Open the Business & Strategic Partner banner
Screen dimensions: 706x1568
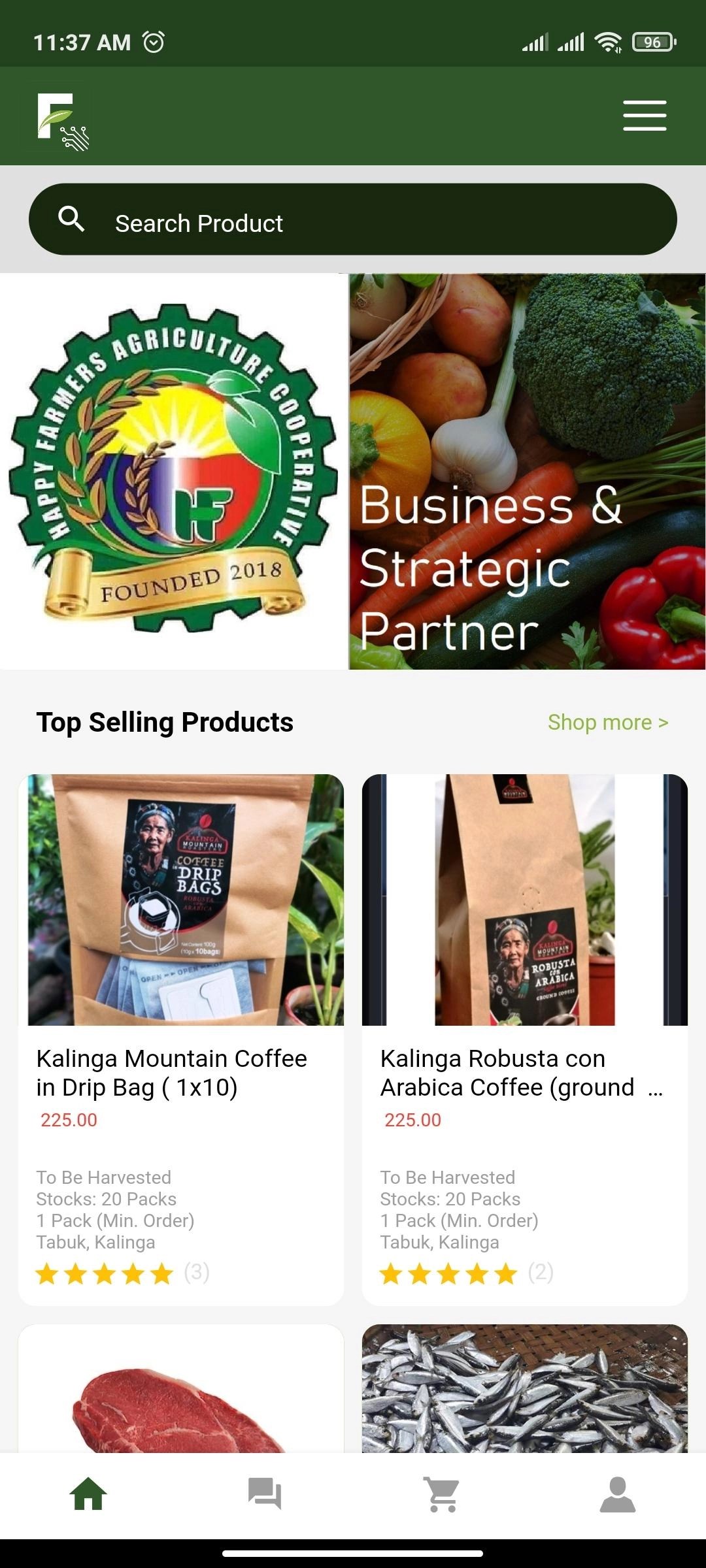pos(527,472)
